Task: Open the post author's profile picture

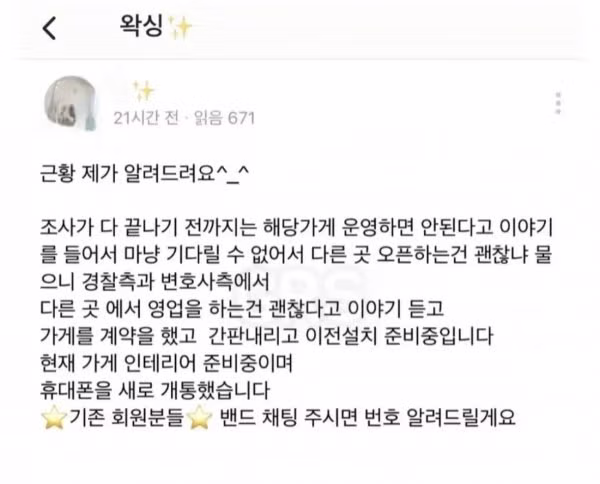Action: tap(70, 101)
